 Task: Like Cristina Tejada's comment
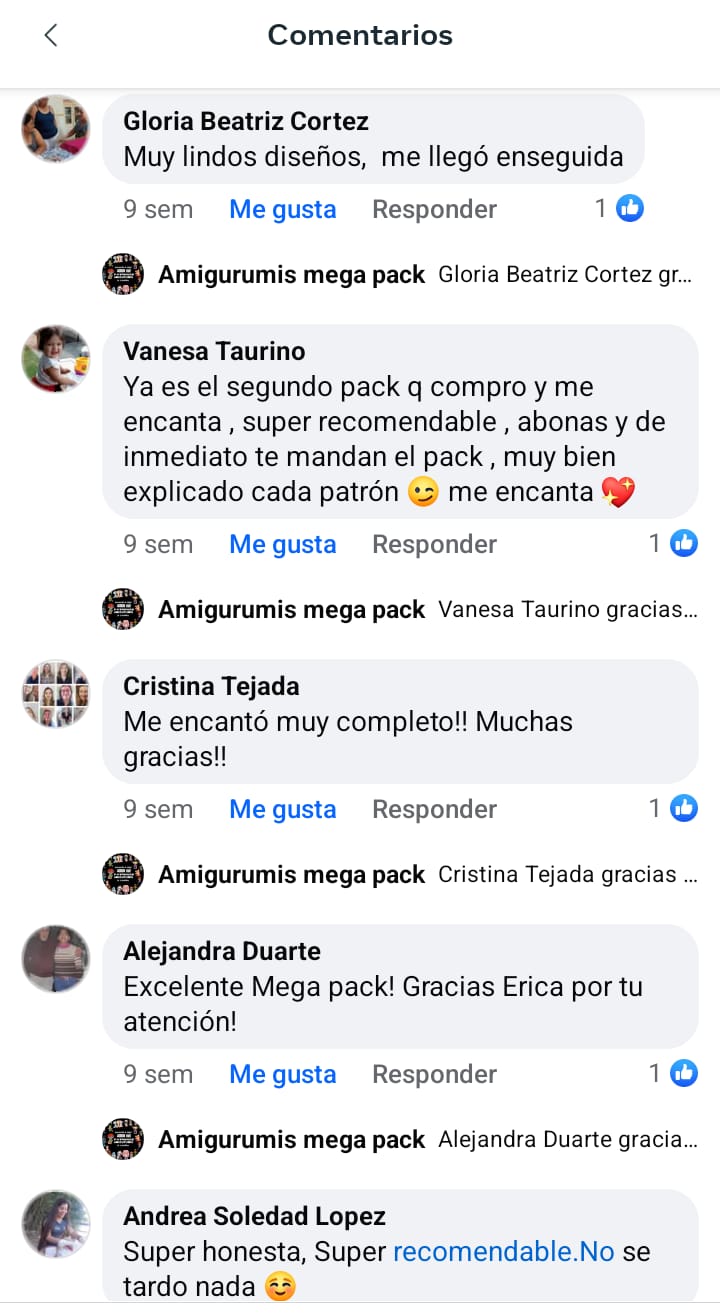tap(282, 809)
